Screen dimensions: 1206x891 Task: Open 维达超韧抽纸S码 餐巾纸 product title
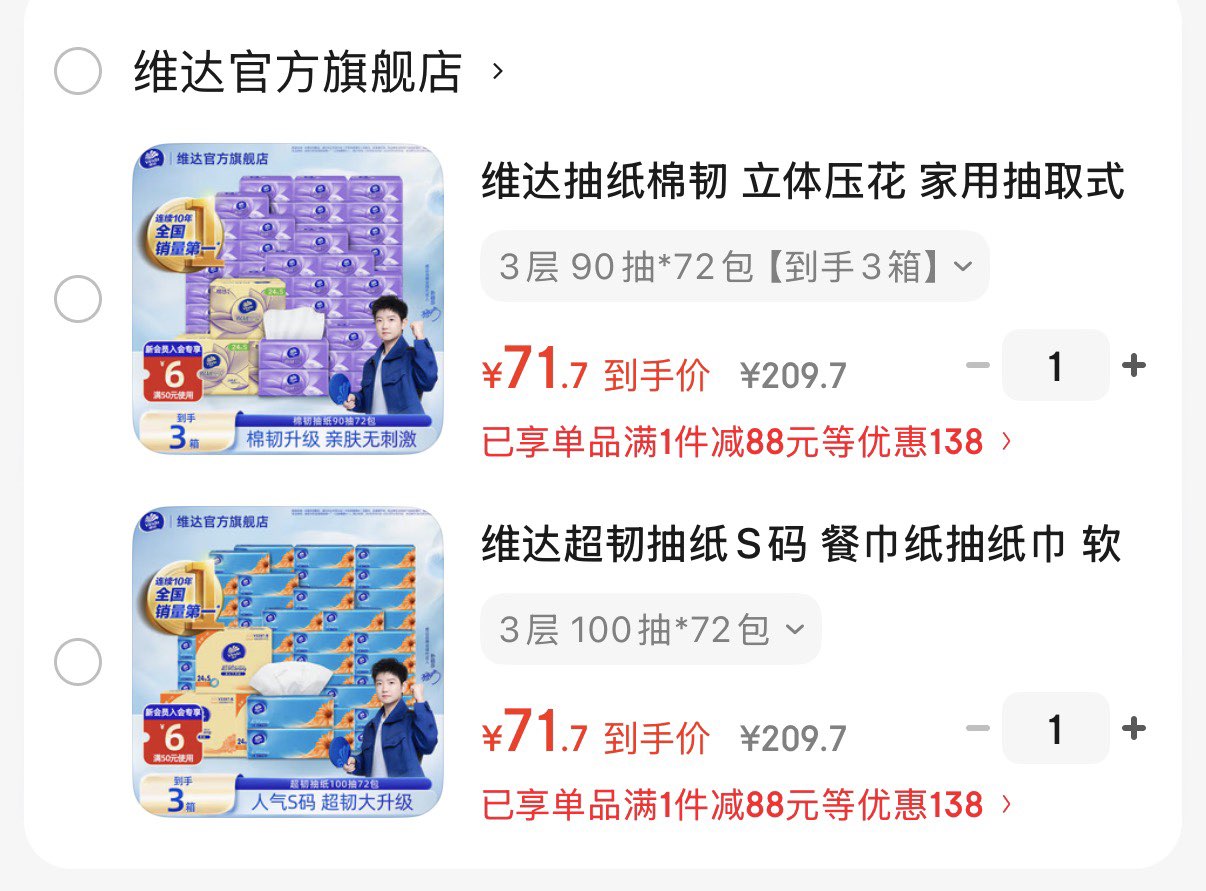800,546
